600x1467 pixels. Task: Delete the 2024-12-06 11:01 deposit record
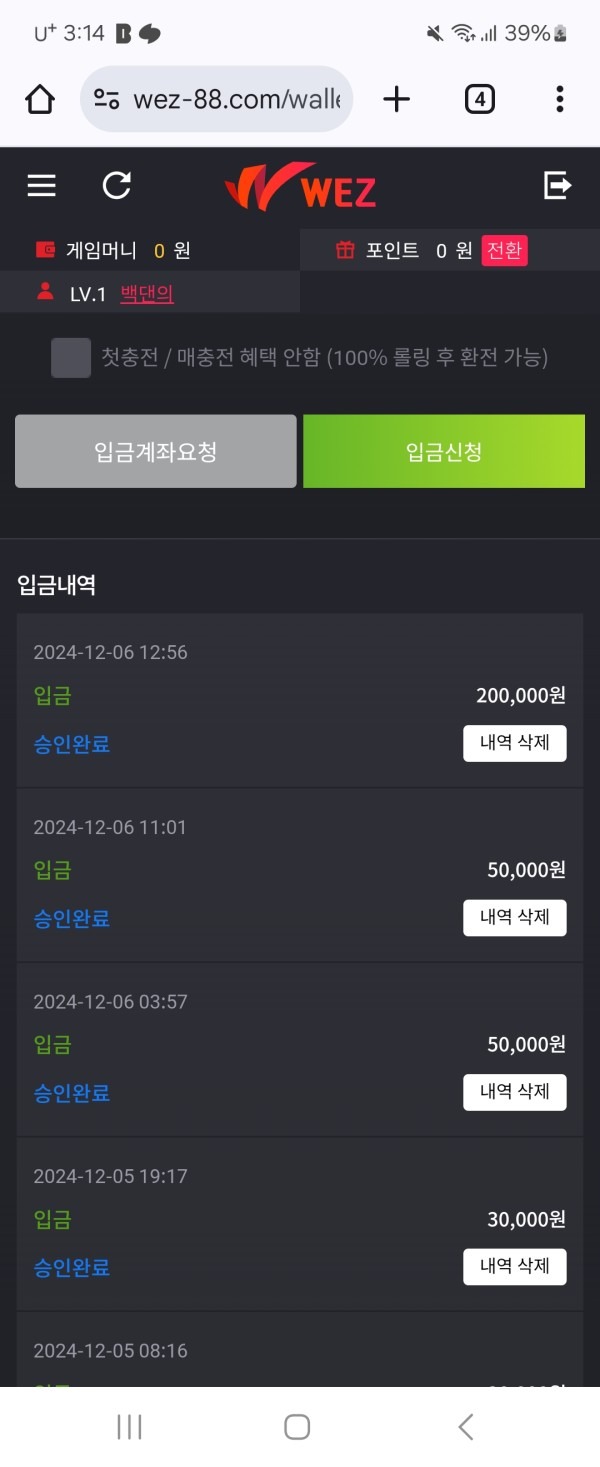click(x=514, y=918)
